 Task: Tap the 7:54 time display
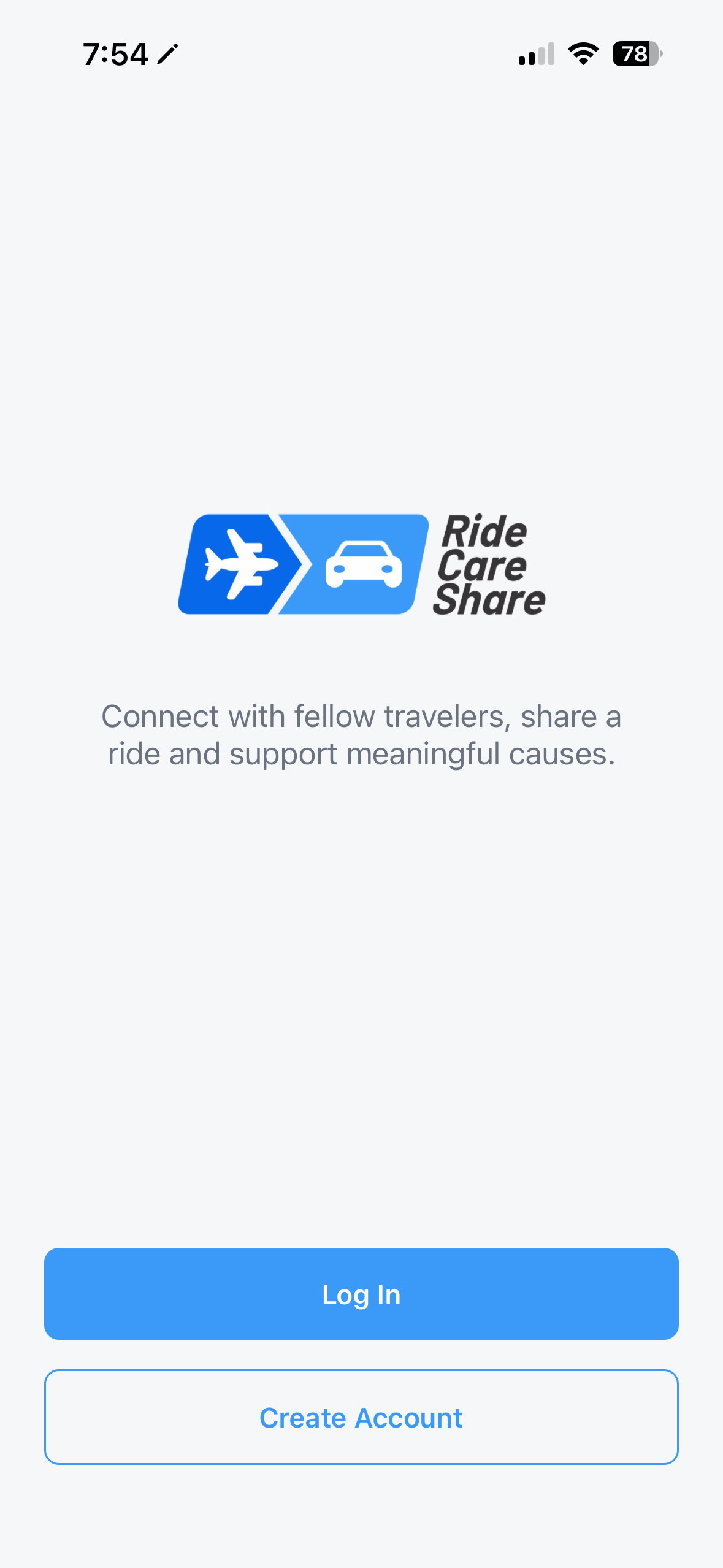click(115, 53)
